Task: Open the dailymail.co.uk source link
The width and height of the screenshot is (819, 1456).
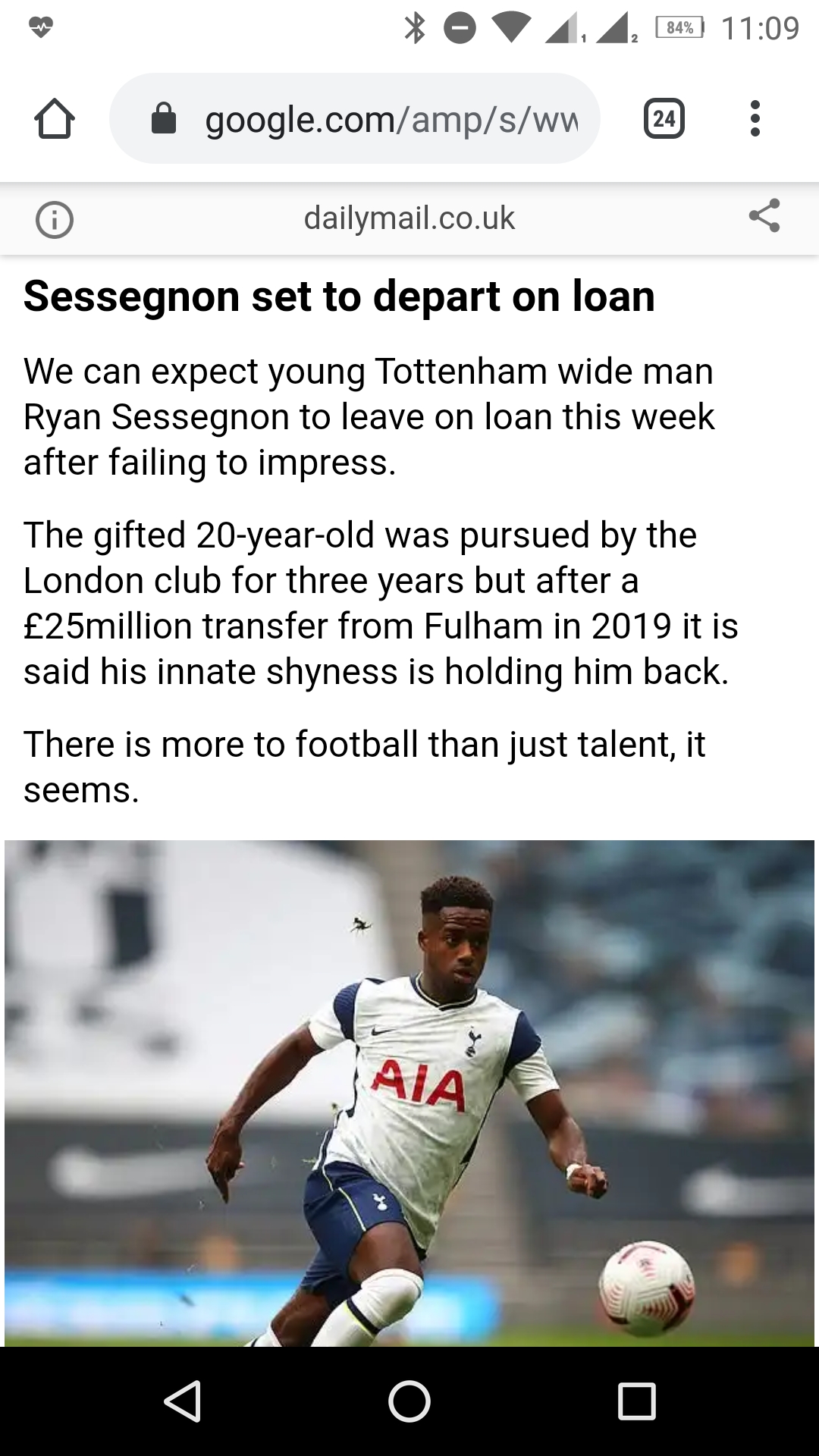Action: (409, 218)
